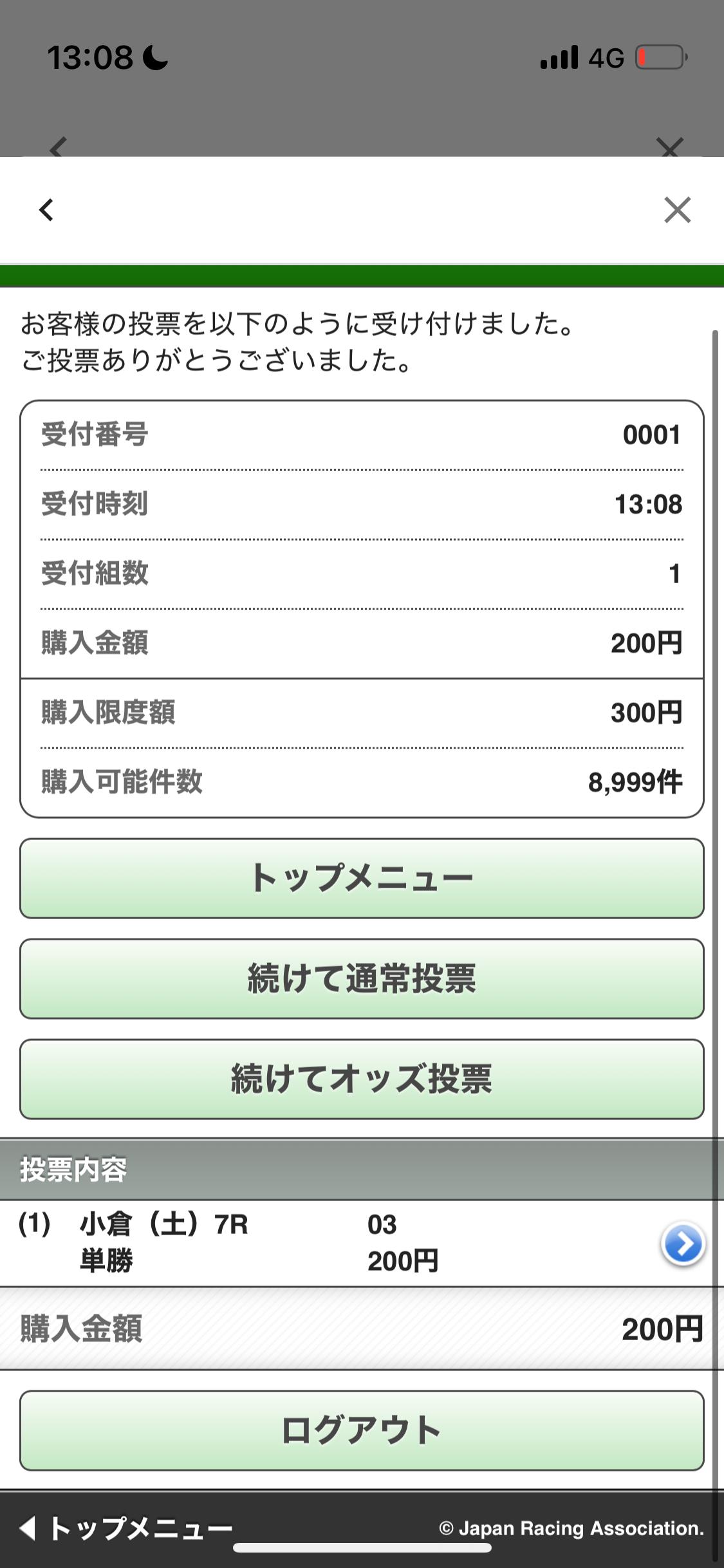Viewport: 724px width, 1568px height.
Task: Log out with the ログアウト button
Action: pyautogui.click(x=362, y=1430)
